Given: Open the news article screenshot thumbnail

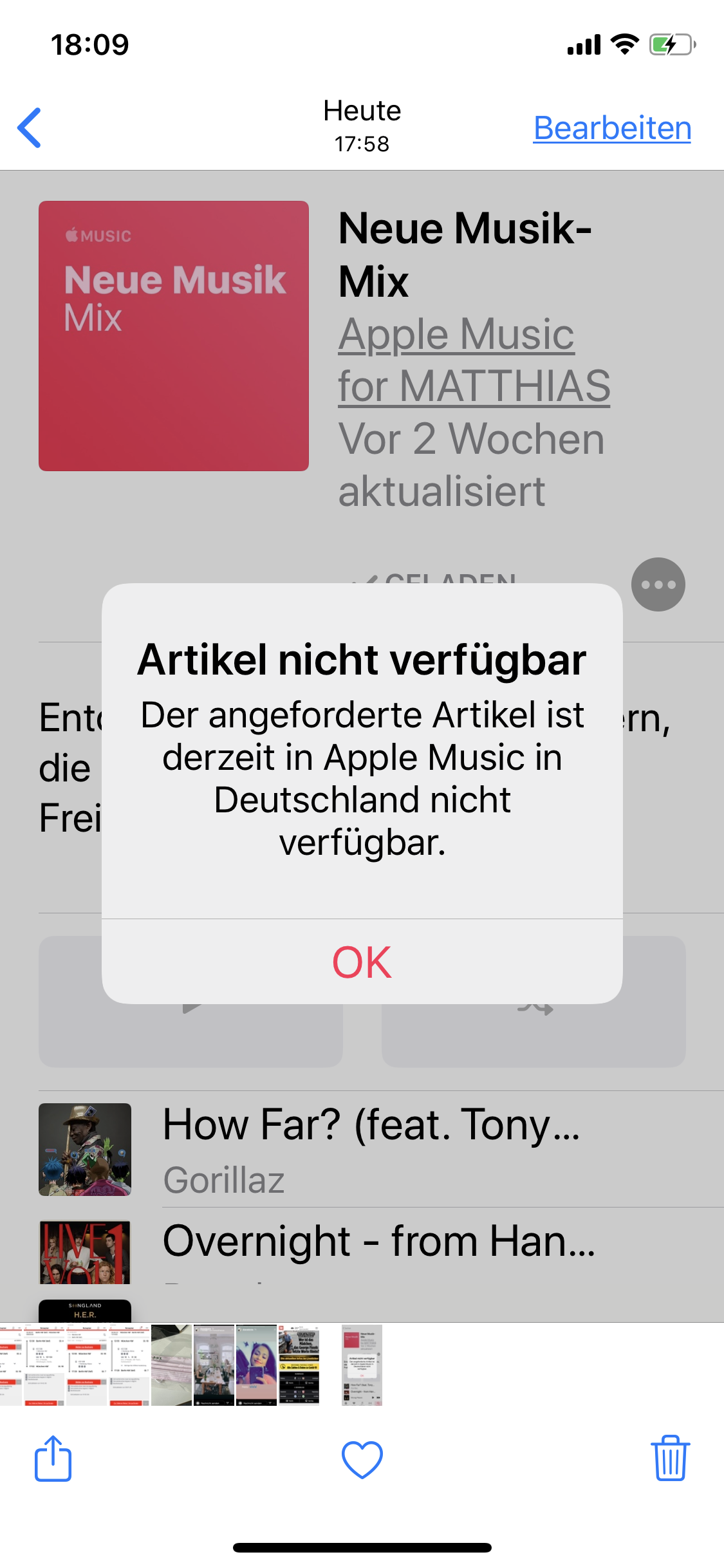Looking at the screenshot, I should tap(299, 1365).
